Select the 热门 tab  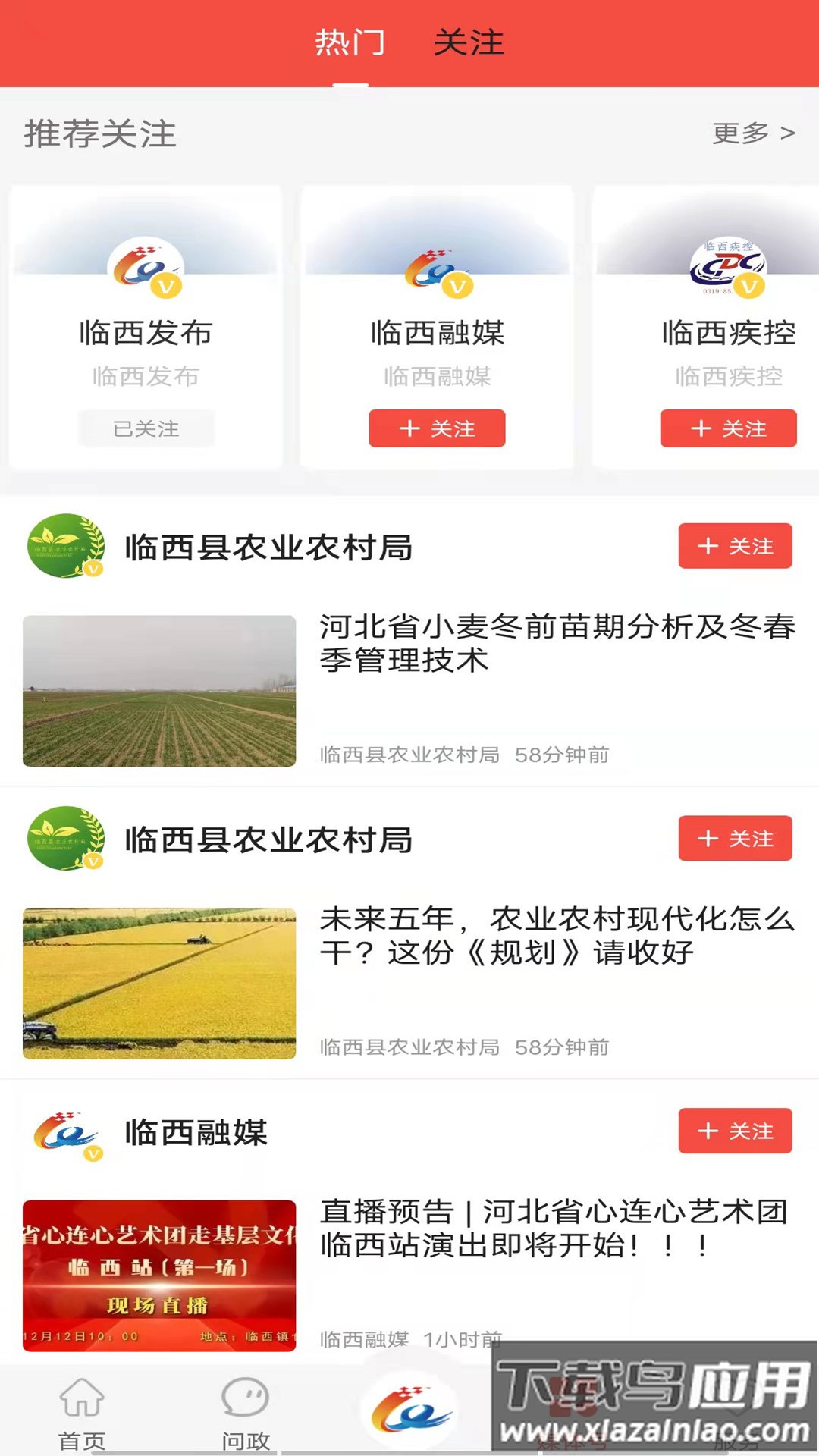[x=352, y=43]
